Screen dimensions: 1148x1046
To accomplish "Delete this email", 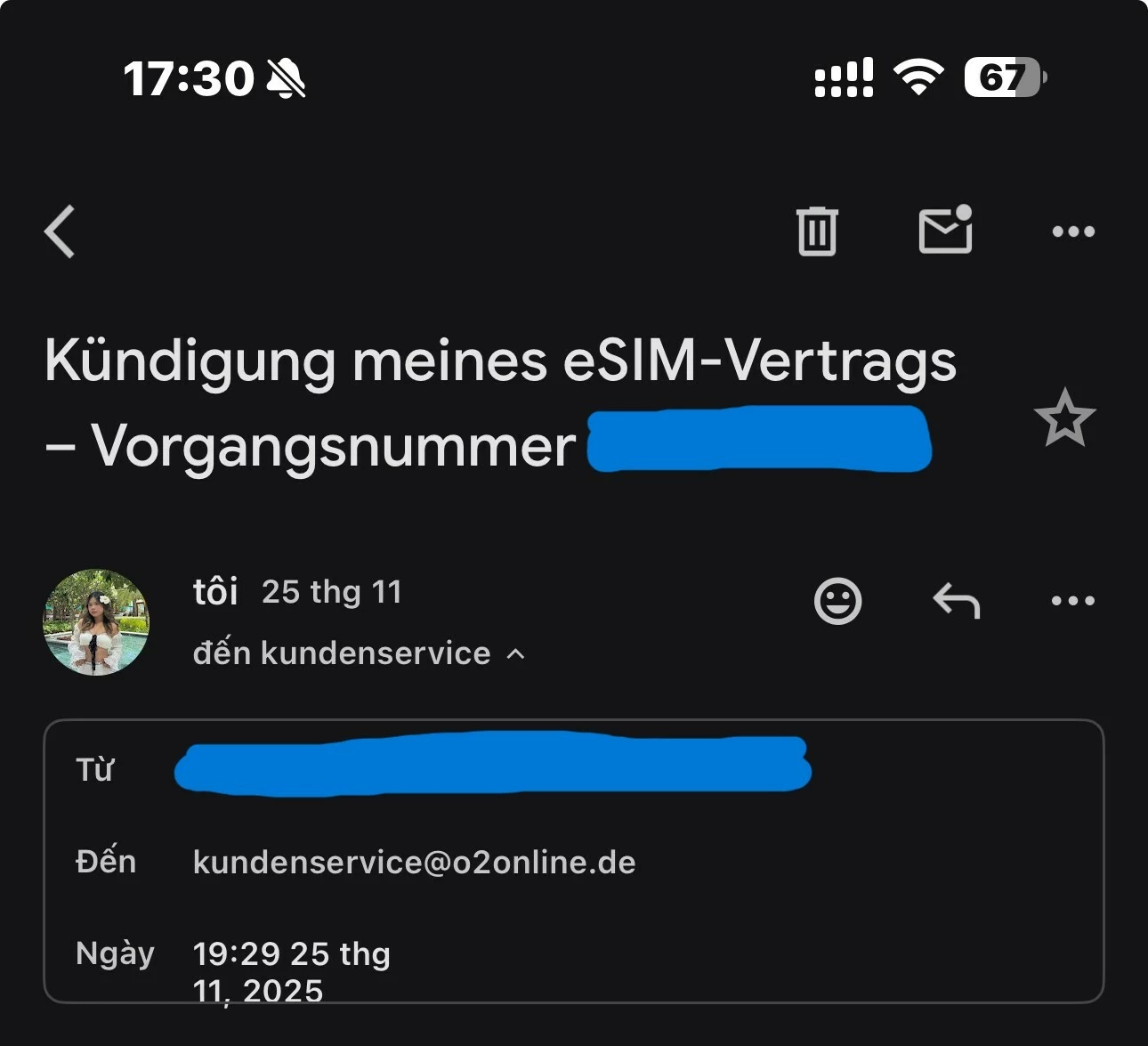I will point(816,231).
